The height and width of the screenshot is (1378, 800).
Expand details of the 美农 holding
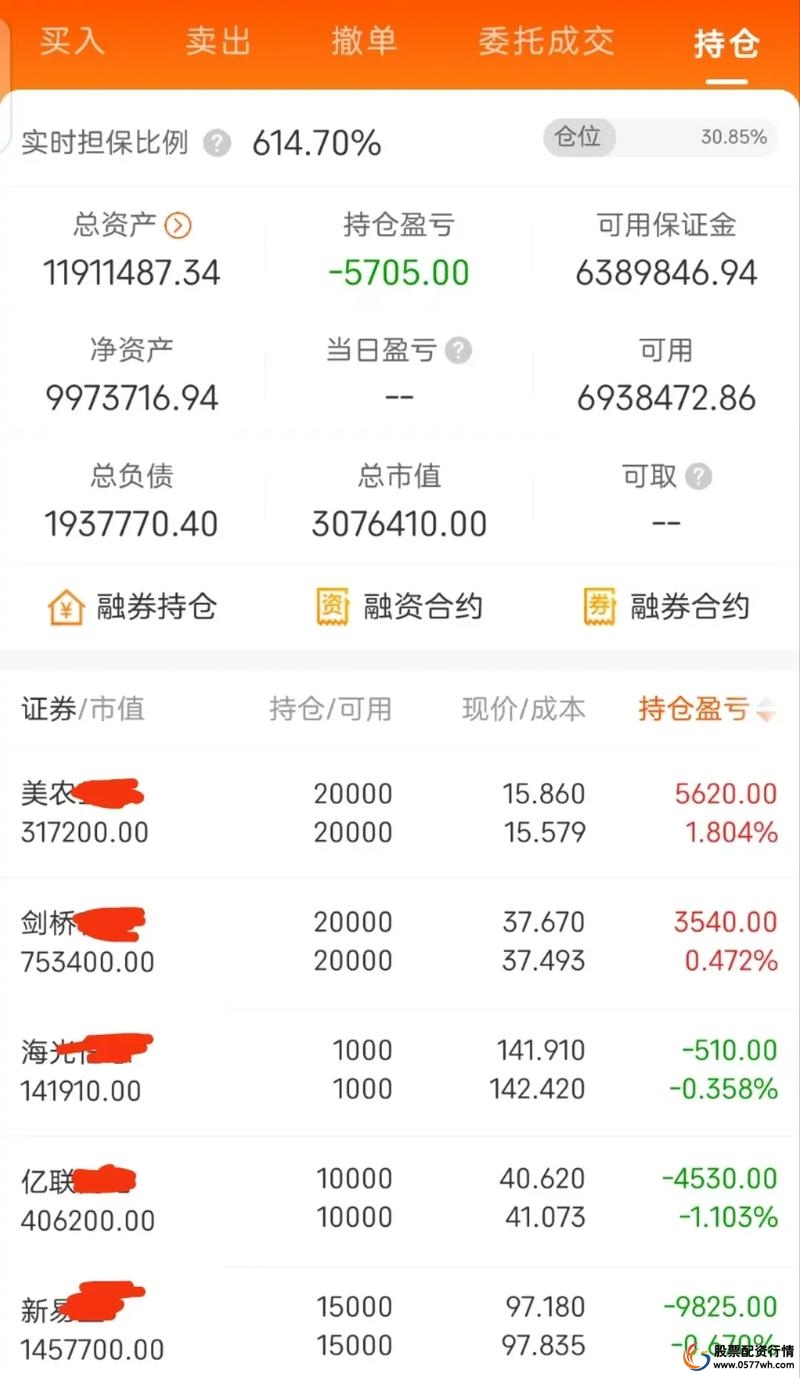[400, 812]
